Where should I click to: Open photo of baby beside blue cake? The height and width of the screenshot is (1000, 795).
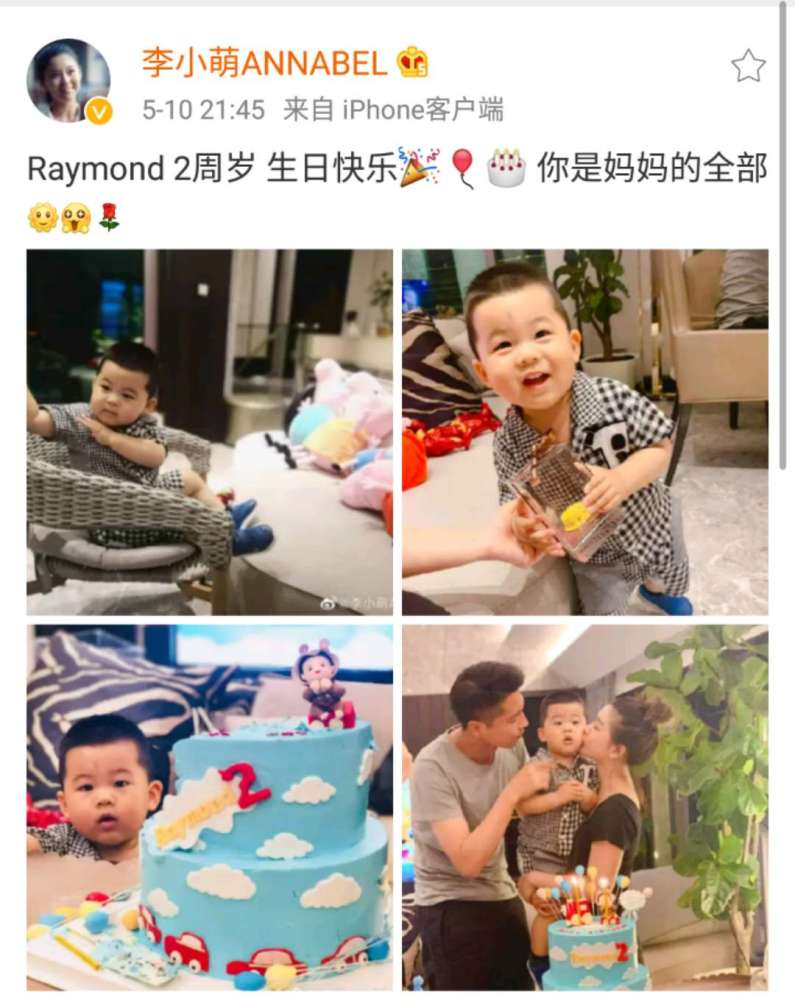(x=210, y=807)
